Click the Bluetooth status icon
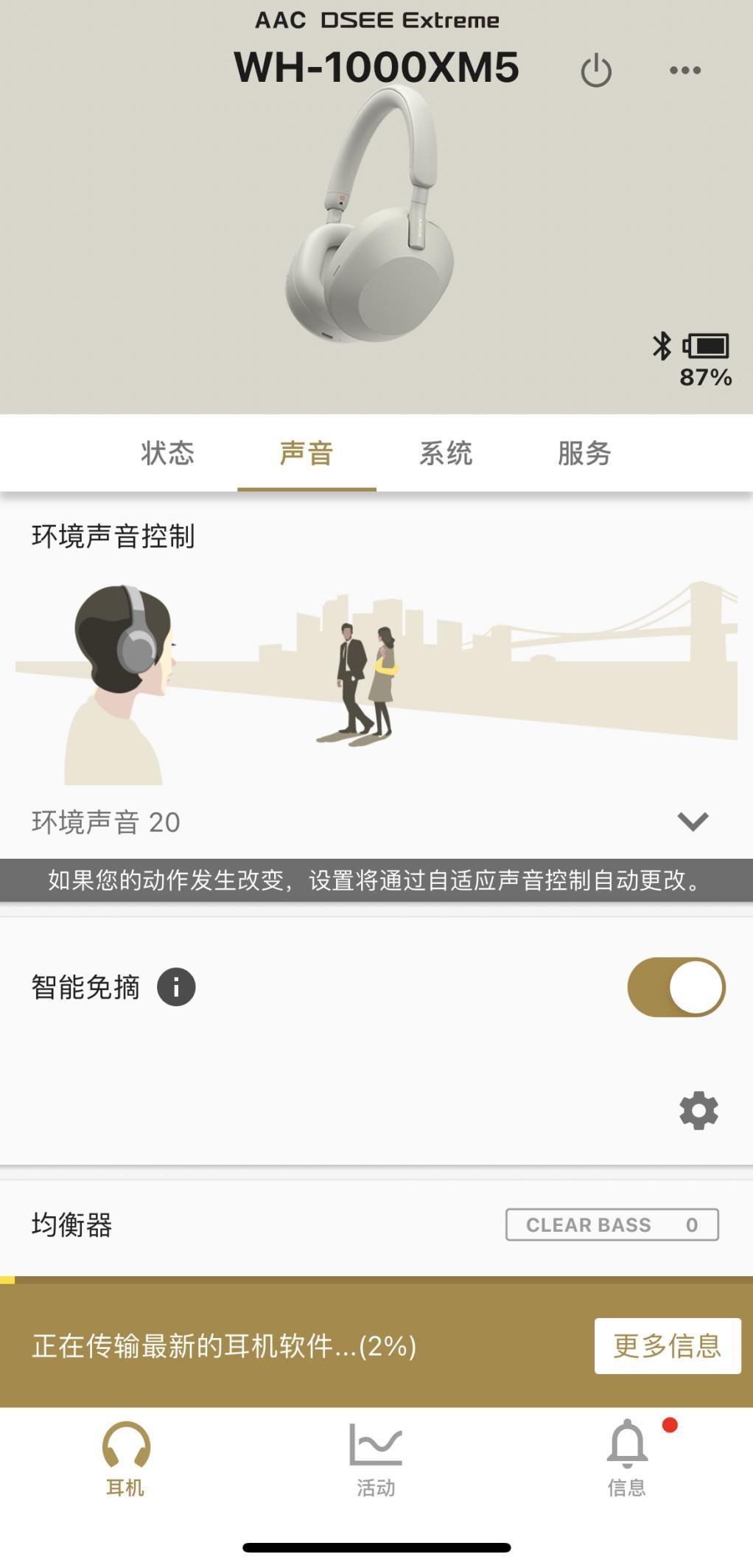Image resolution: width=753 pixels, height=1568 pixels. pos(662,344)
